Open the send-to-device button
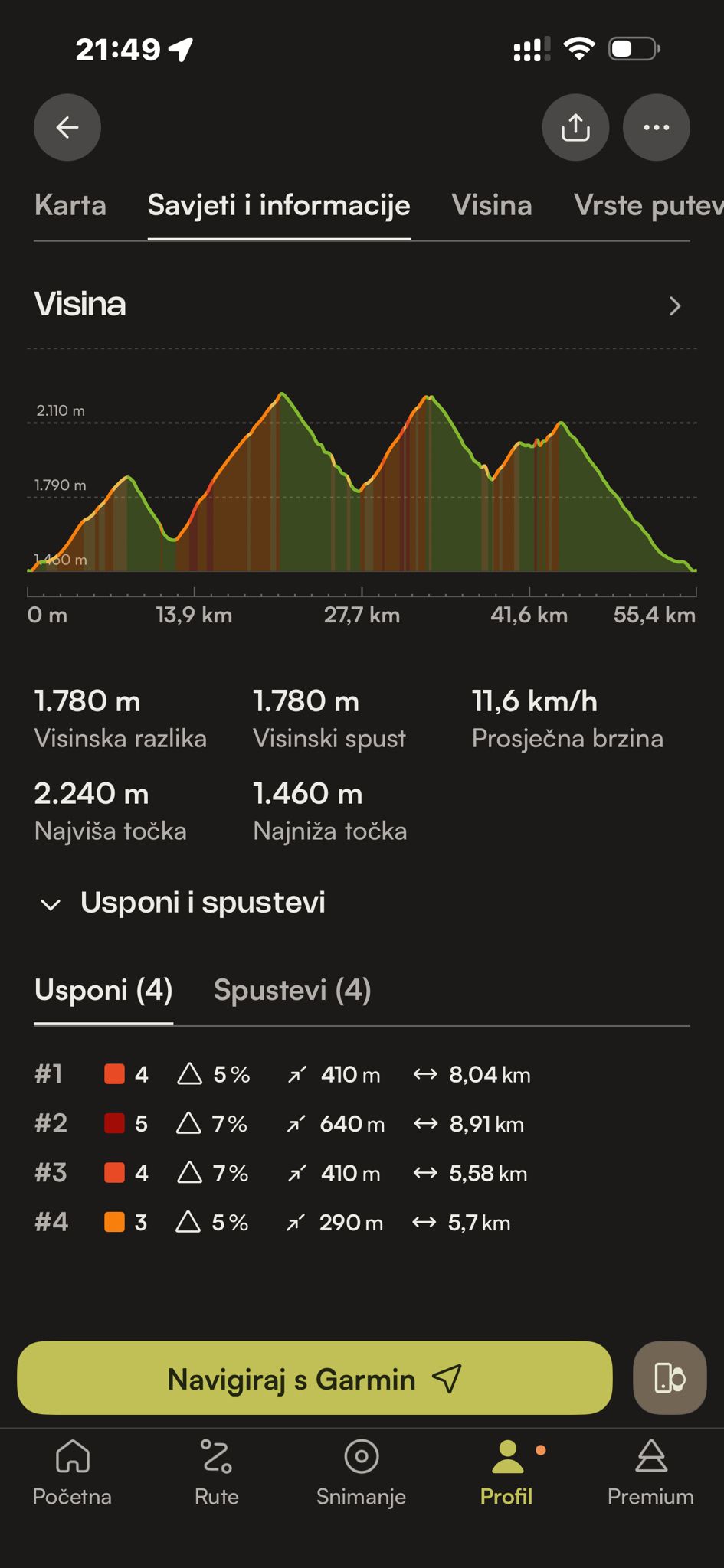Viewport: 724px width, 1568px height. [670, 1378]
